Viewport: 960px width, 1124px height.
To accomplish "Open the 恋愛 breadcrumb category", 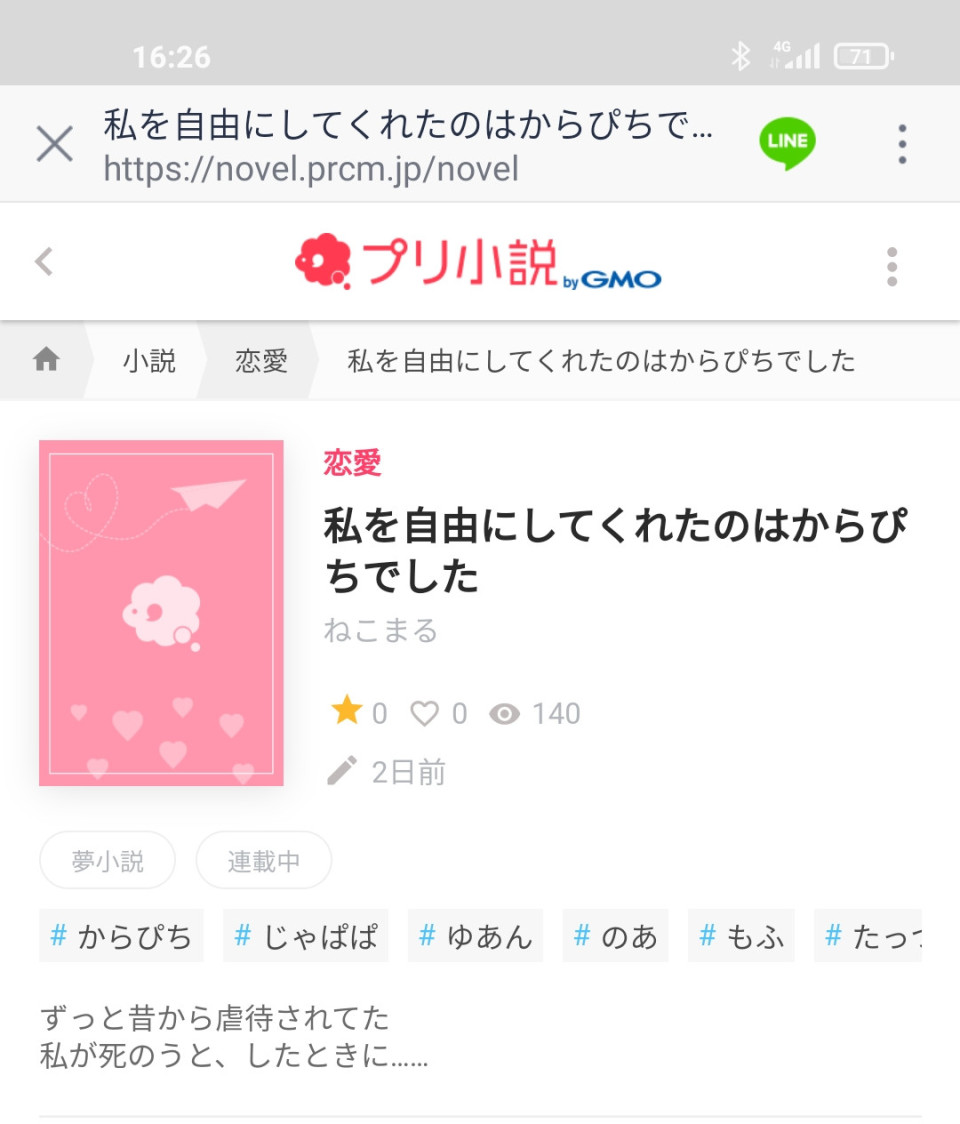I will 261,361.
